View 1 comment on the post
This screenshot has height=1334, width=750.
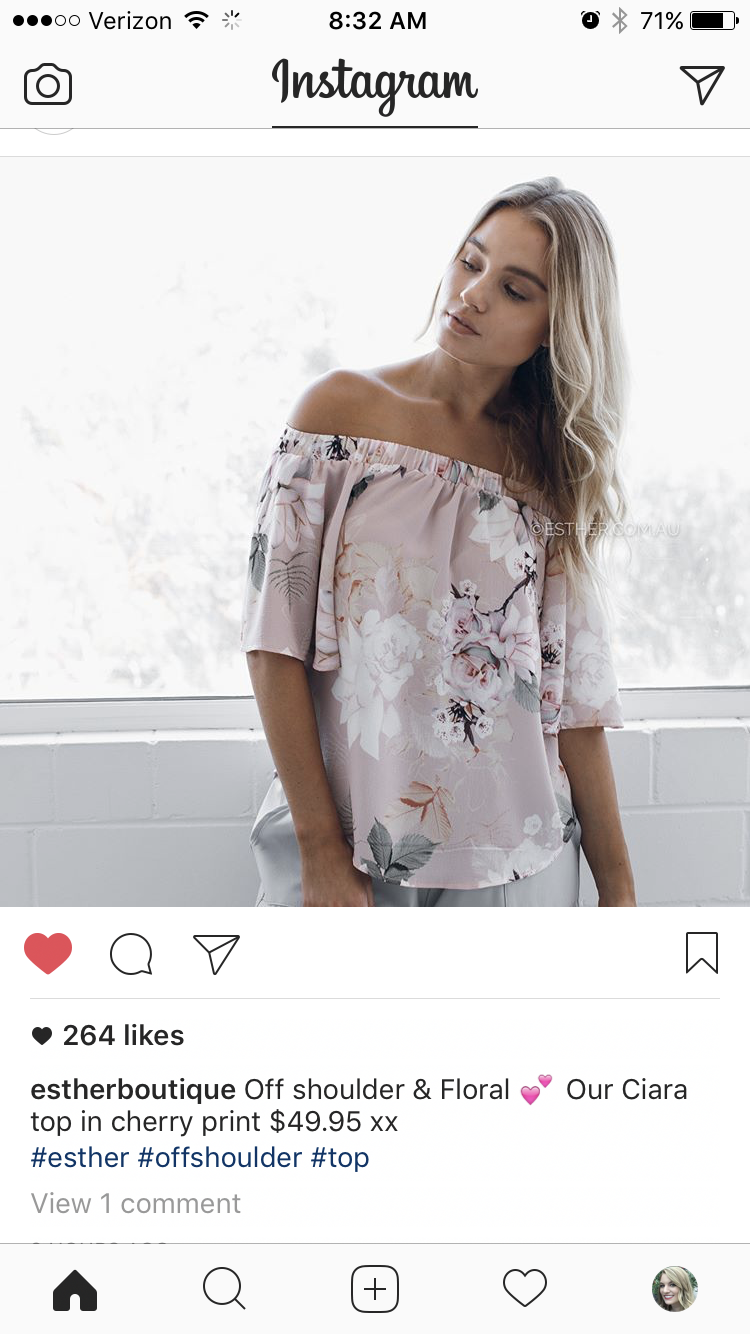tap(136, 1203)
